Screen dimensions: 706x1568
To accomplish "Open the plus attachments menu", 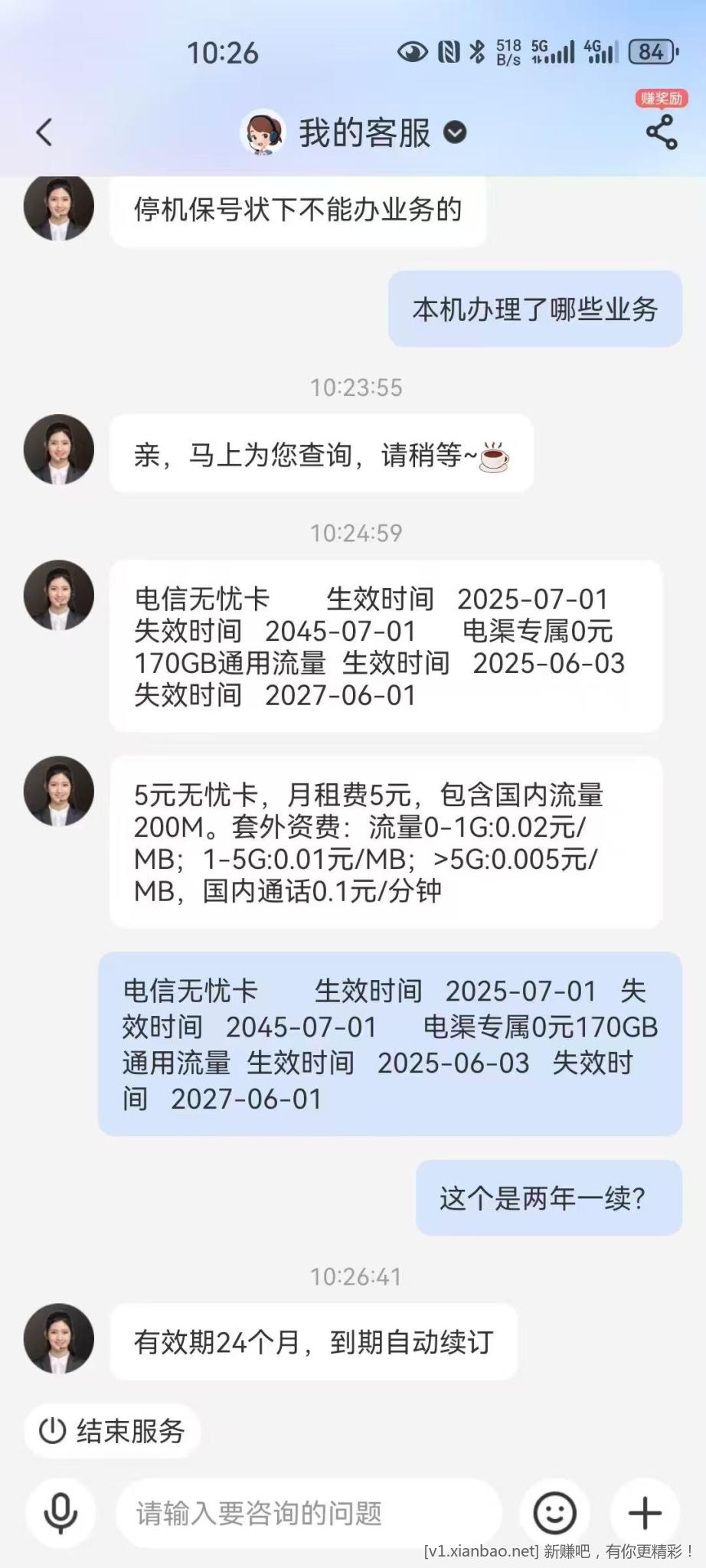I will pyautogui.click(x=645, y=1513).
